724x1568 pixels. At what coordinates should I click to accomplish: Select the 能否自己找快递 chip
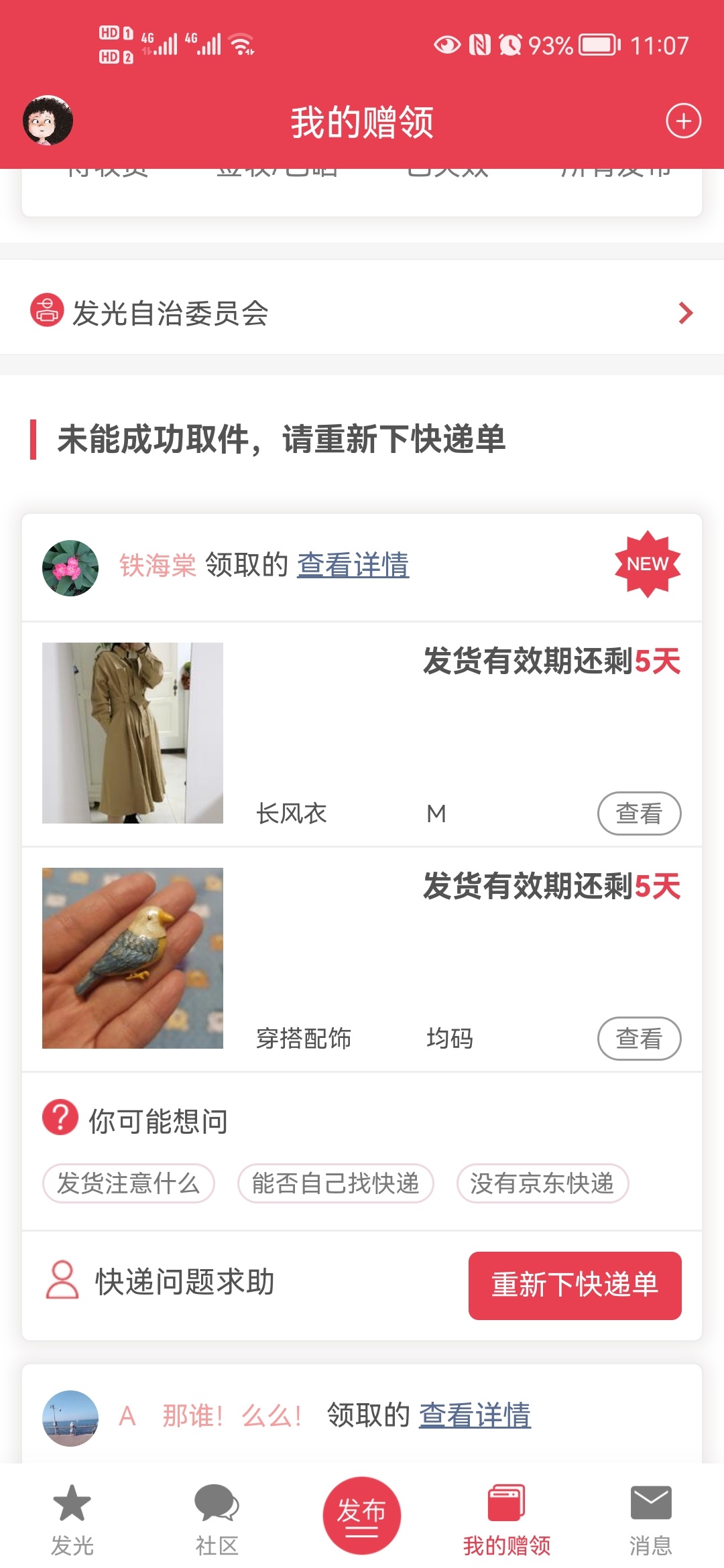336,1183
